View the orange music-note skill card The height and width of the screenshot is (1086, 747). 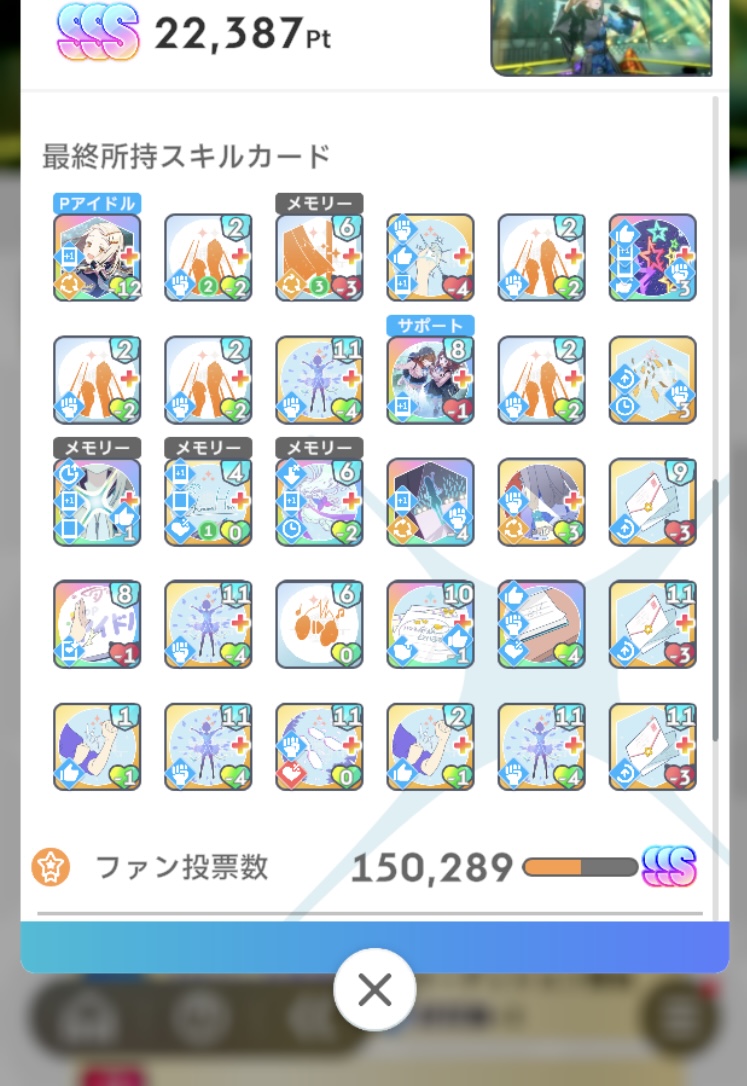click(319, 624)
